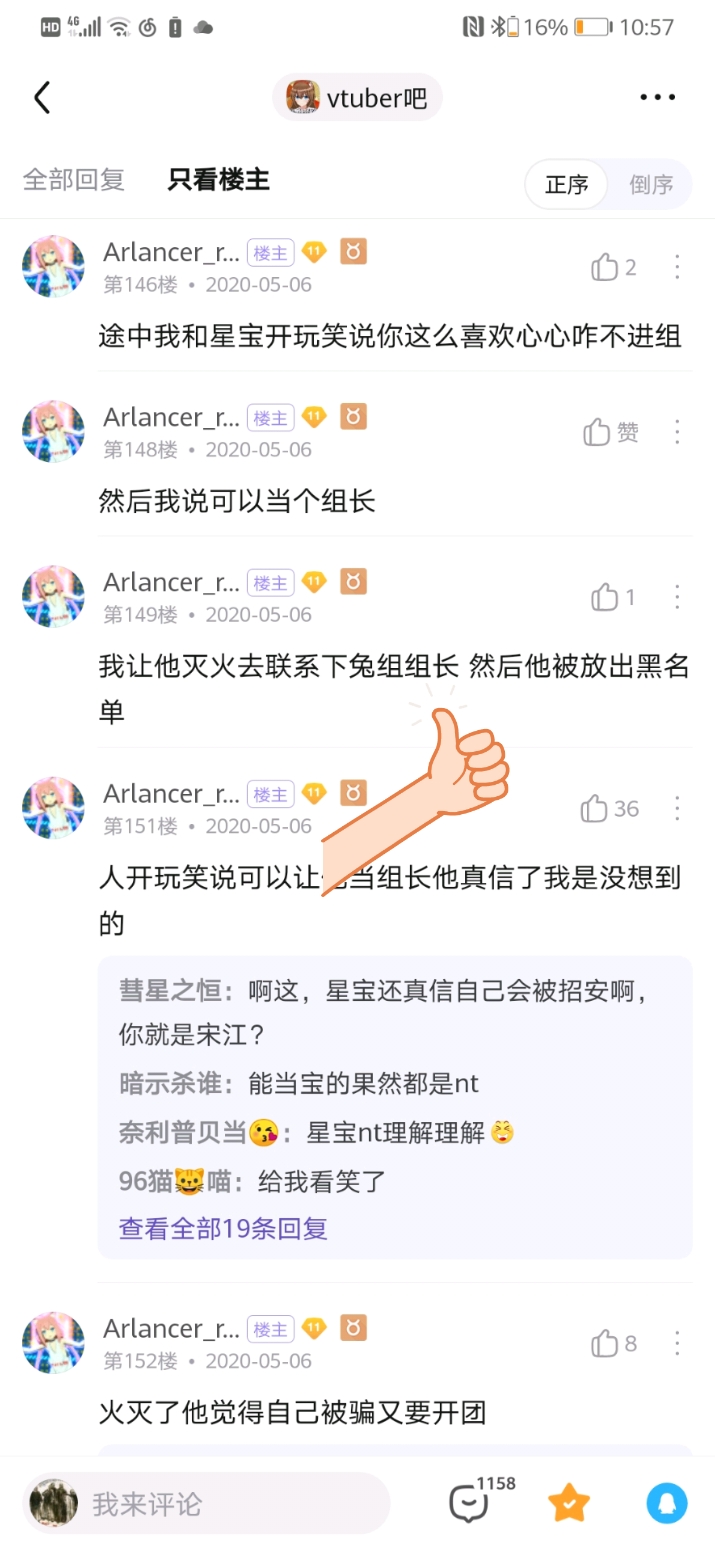Screen dimensions: 715x1551
Task: Choose 正序 sort order
Action: click(x=566, y=185)
